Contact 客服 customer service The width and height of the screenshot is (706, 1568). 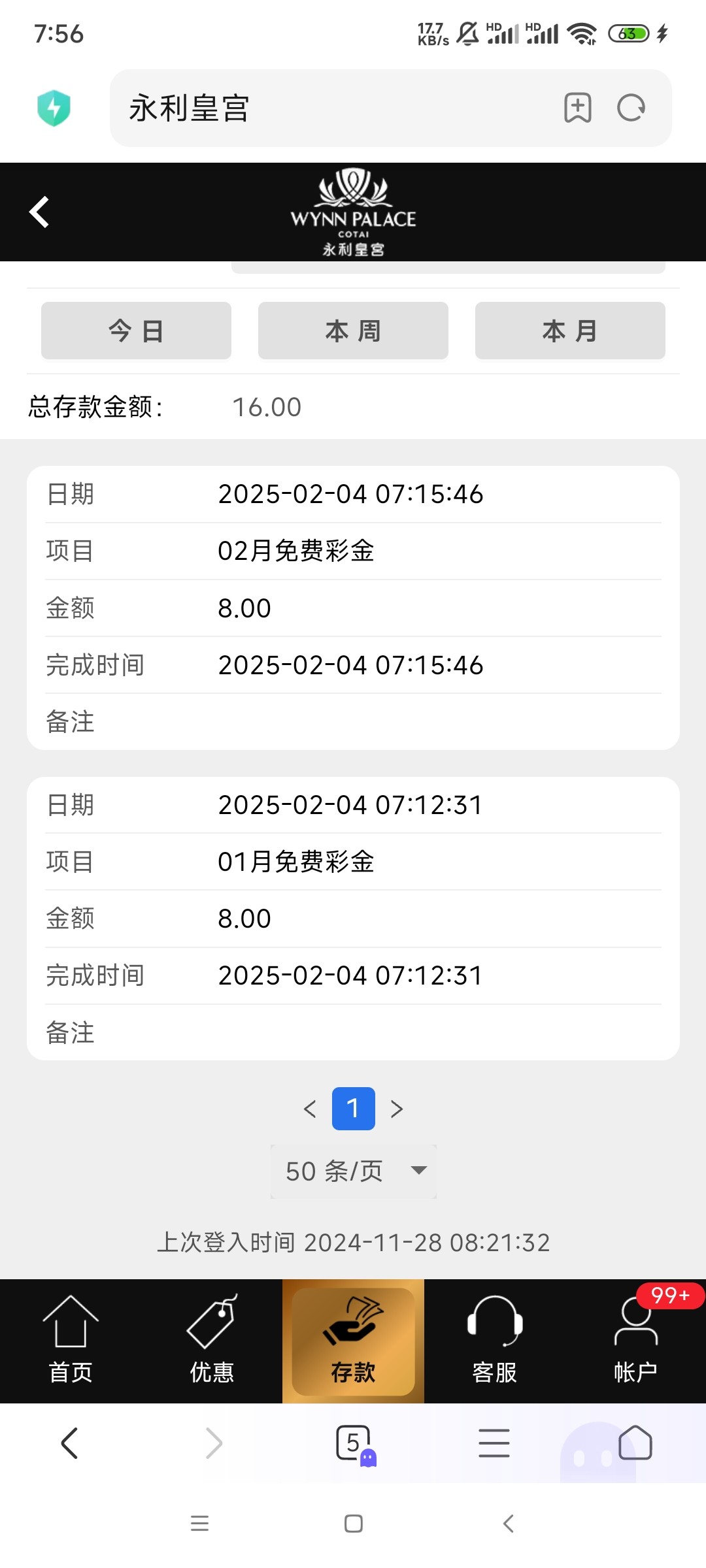point(494,1341)
